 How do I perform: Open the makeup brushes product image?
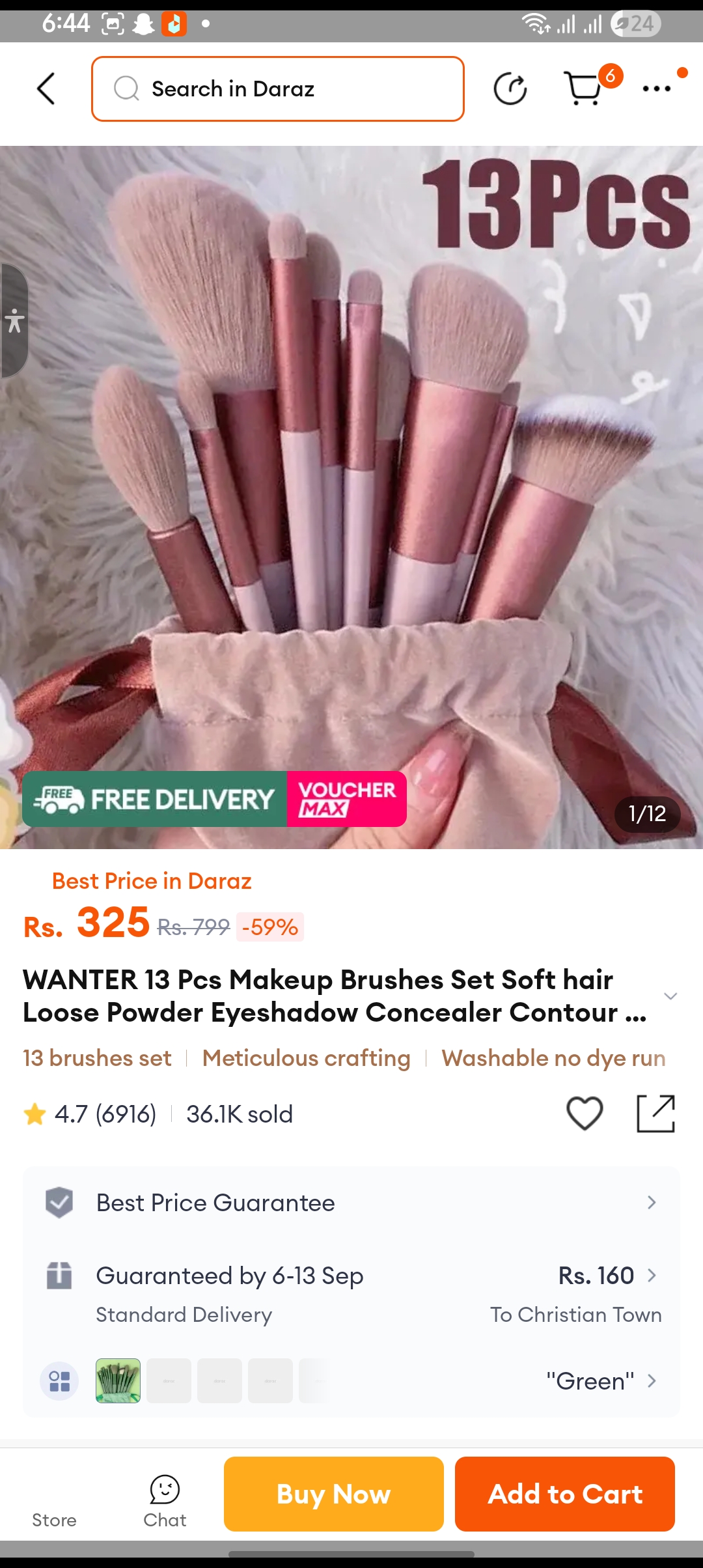pos(351,456)
